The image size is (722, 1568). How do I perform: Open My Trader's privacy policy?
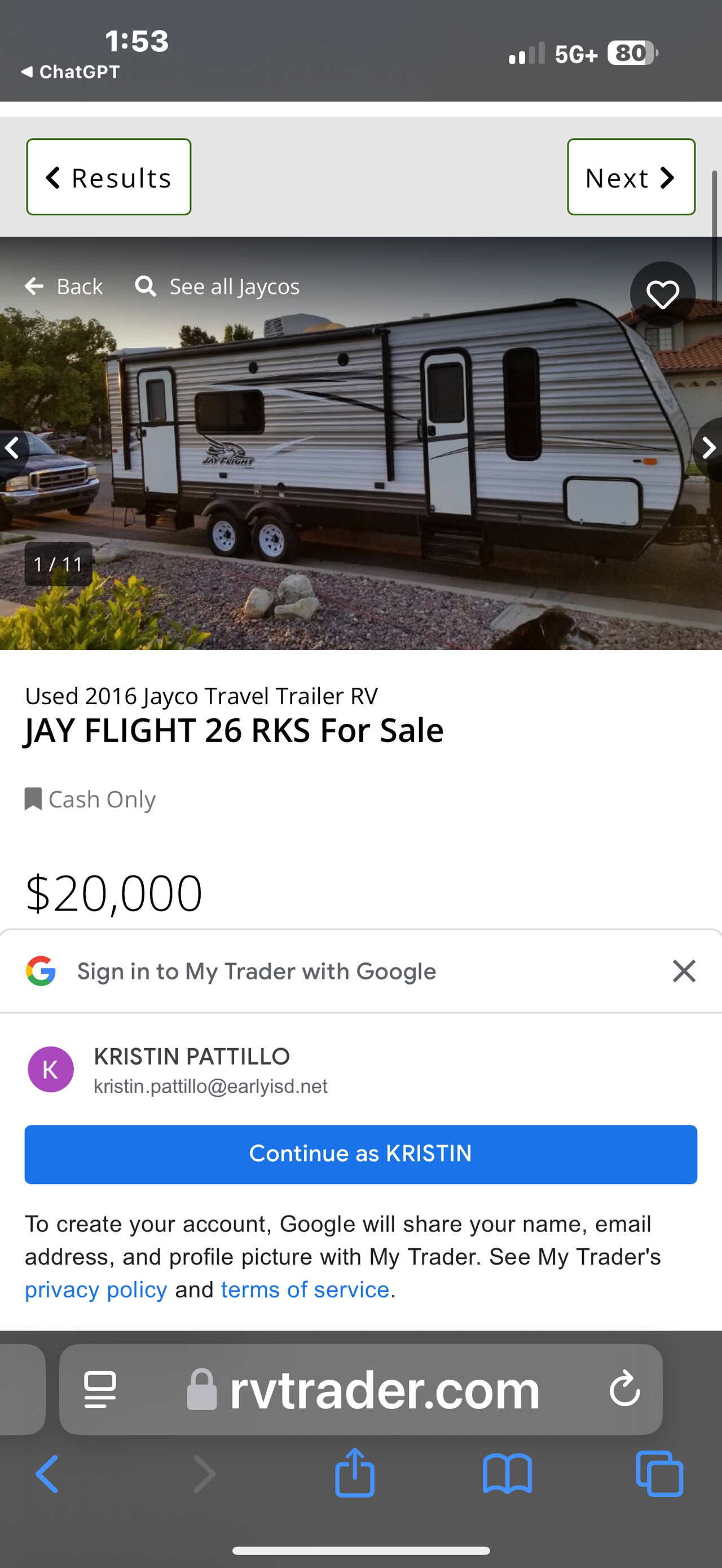[95, 1290]
